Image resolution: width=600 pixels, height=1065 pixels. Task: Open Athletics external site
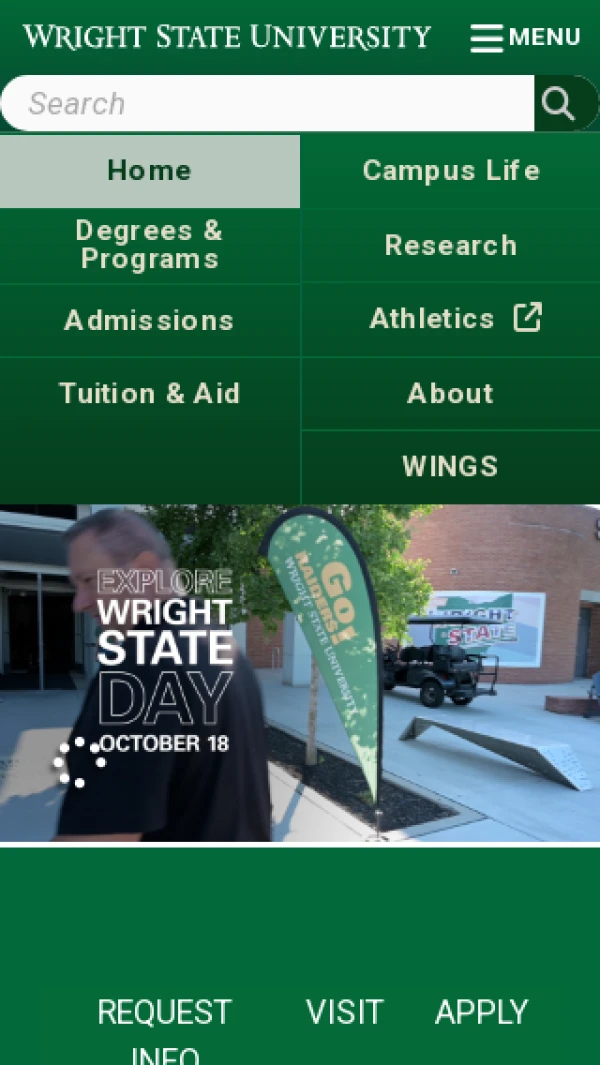(x=451, y=319)
